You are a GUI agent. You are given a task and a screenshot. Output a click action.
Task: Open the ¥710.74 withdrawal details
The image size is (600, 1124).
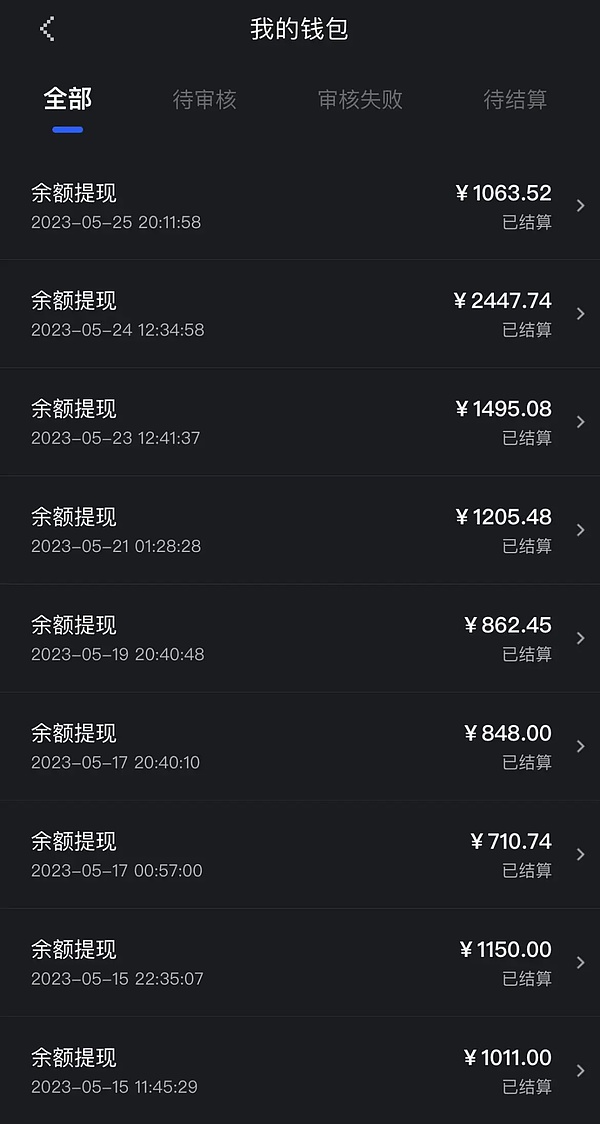click(x=300, y=854)
